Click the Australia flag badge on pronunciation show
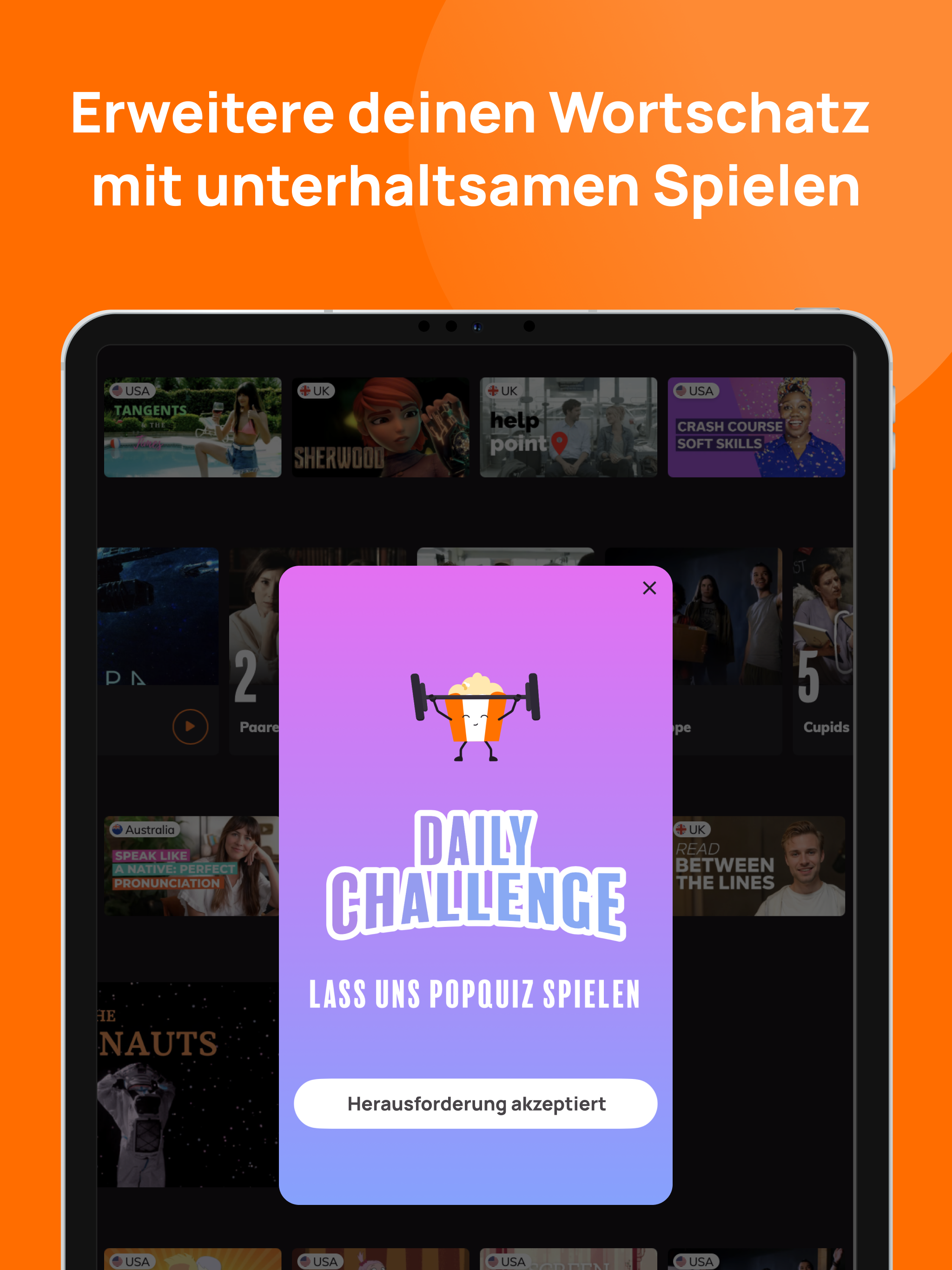Screen dimensions: 952x1270 click(x=145, y=829)
